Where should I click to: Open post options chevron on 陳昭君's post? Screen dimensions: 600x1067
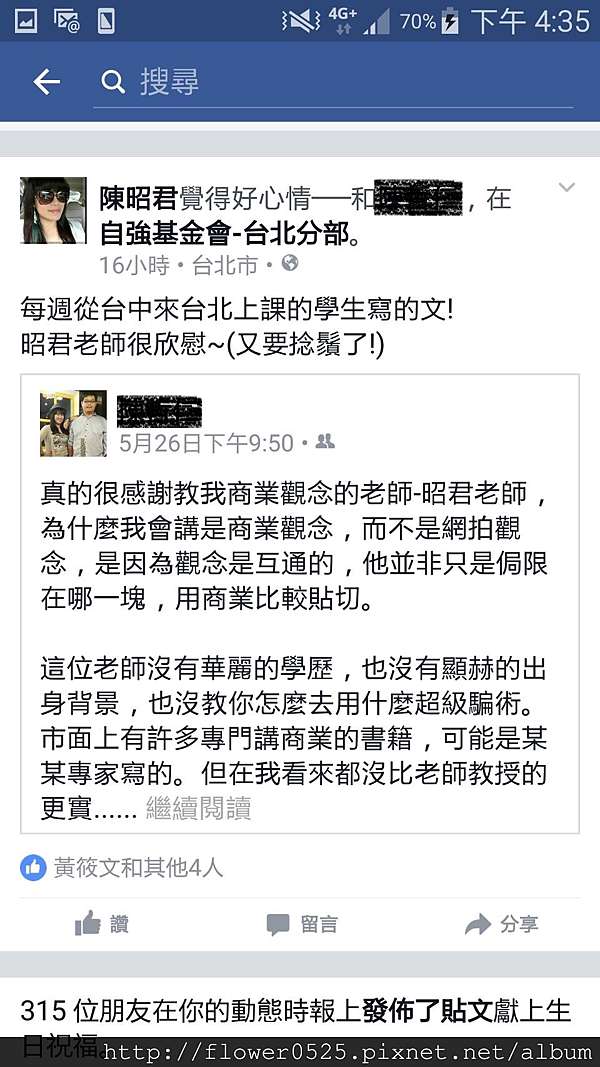coord(567,187)
